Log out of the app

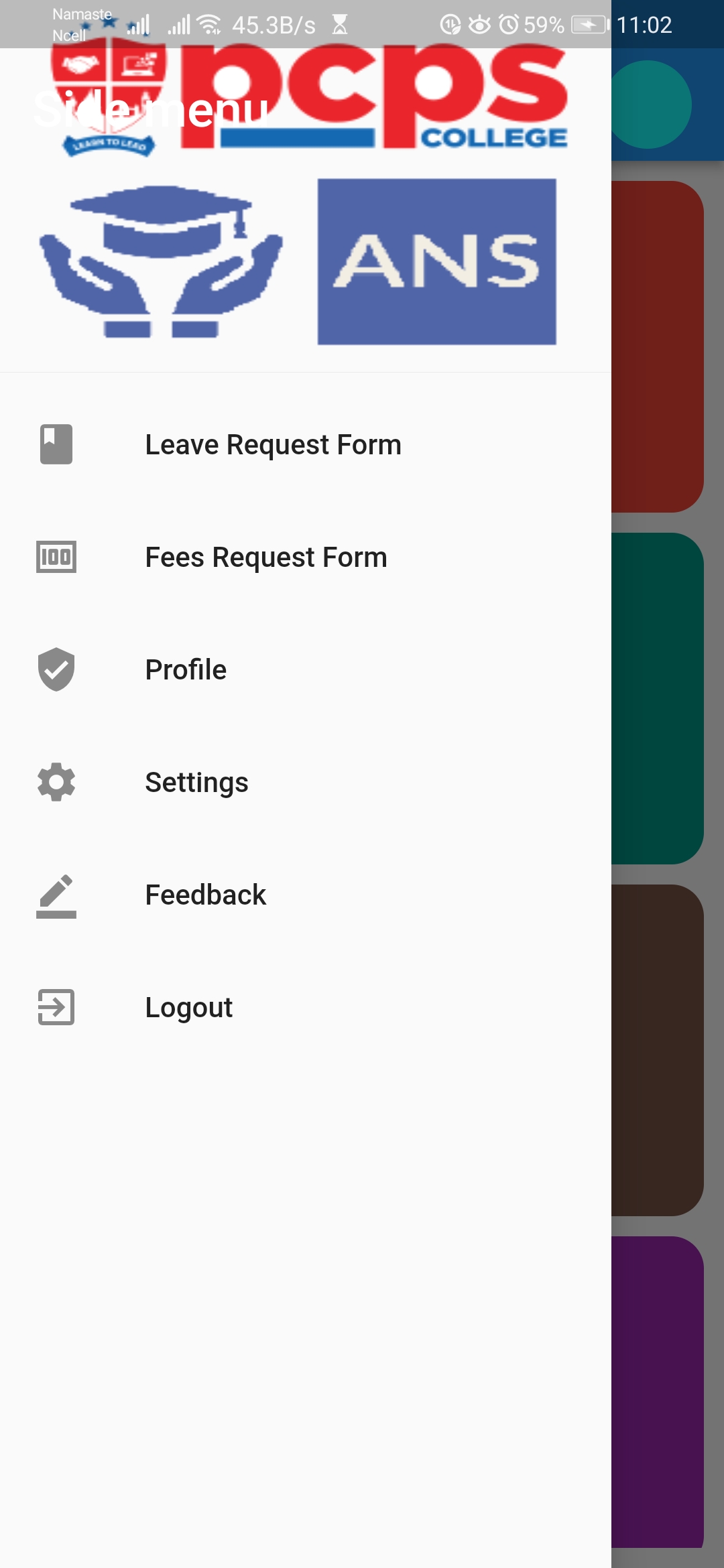tap(306, 1007)
